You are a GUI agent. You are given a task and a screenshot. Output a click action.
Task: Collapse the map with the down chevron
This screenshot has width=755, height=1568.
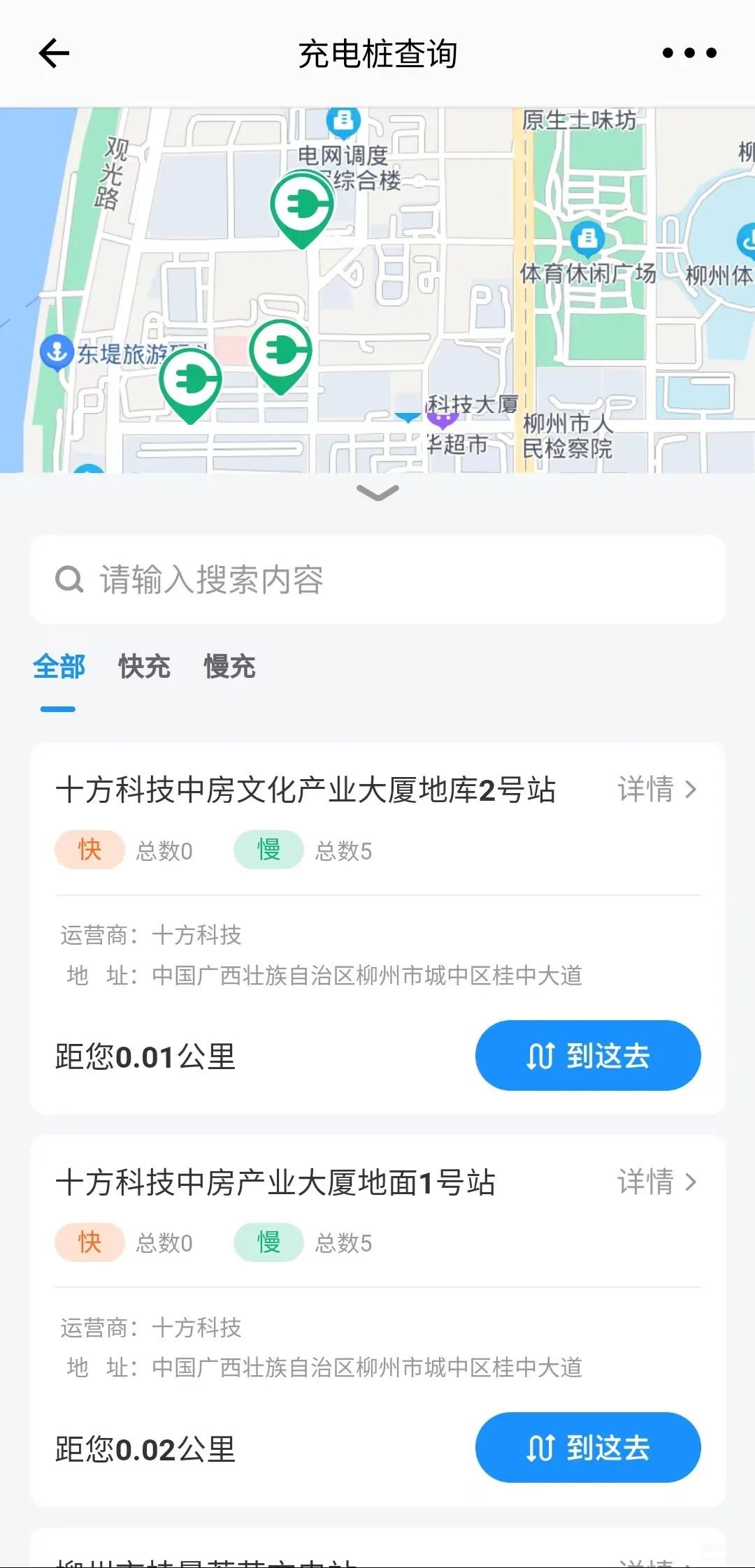(377, 493)
